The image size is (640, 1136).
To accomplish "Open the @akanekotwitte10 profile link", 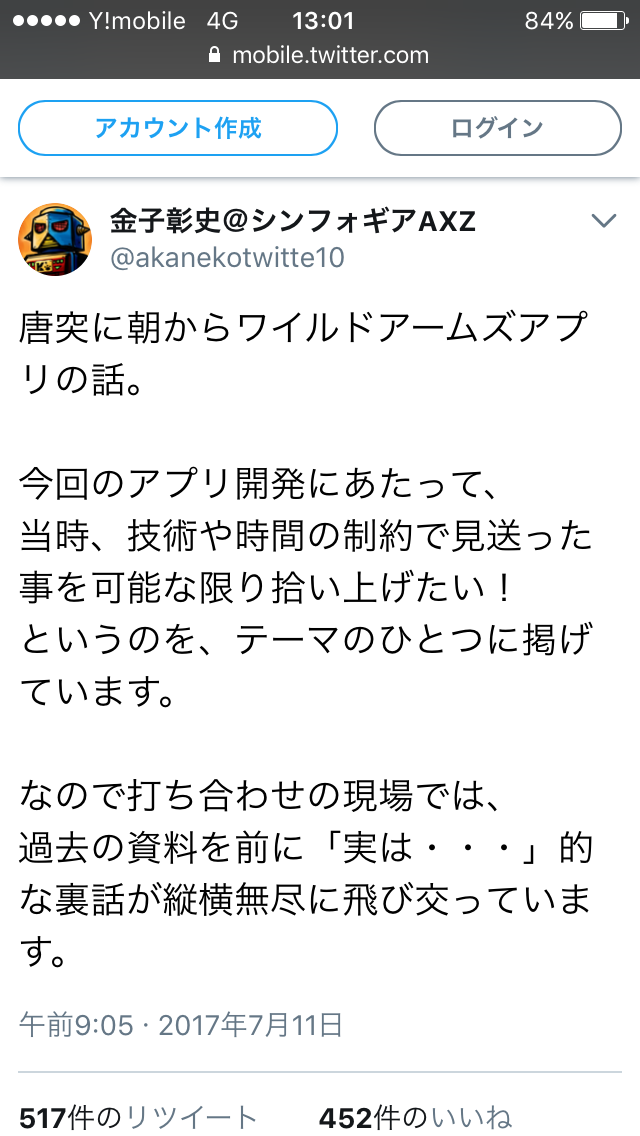I will [x=226, y=258].
